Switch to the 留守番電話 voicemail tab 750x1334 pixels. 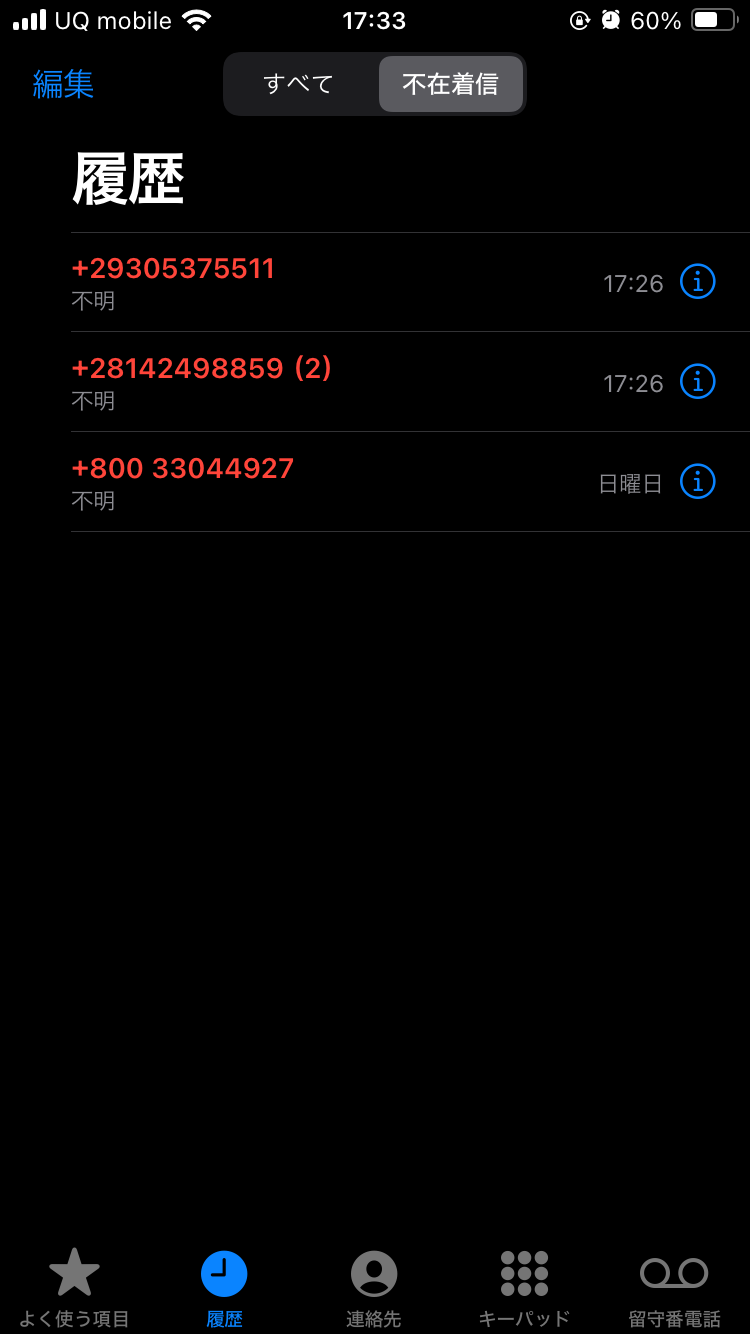point(674,1286)
